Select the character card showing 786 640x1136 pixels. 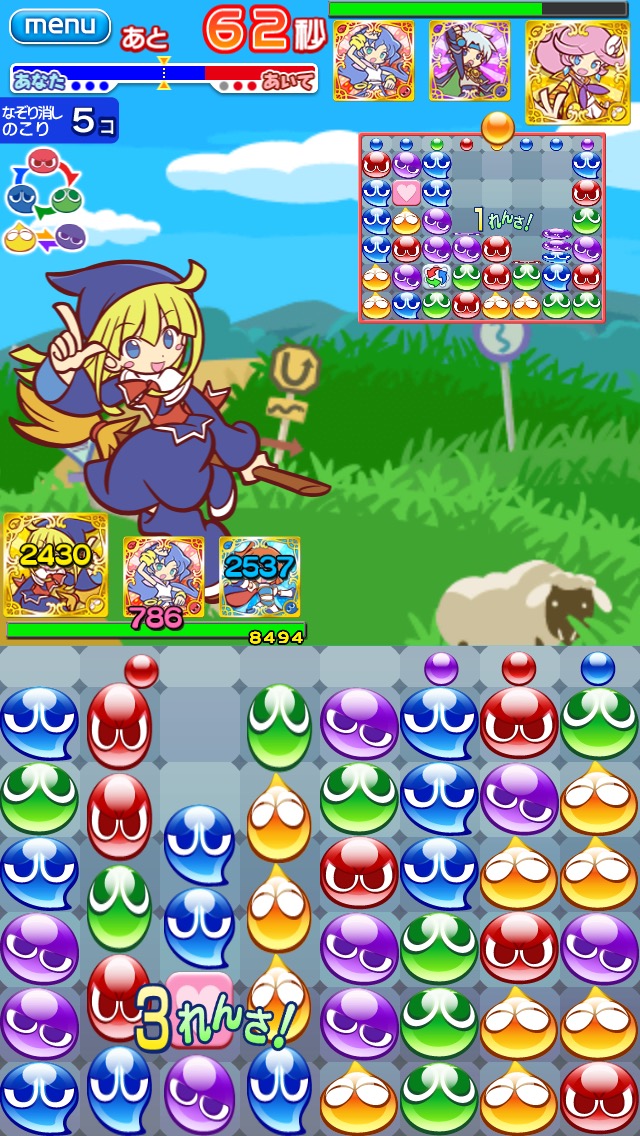(163, 577)
